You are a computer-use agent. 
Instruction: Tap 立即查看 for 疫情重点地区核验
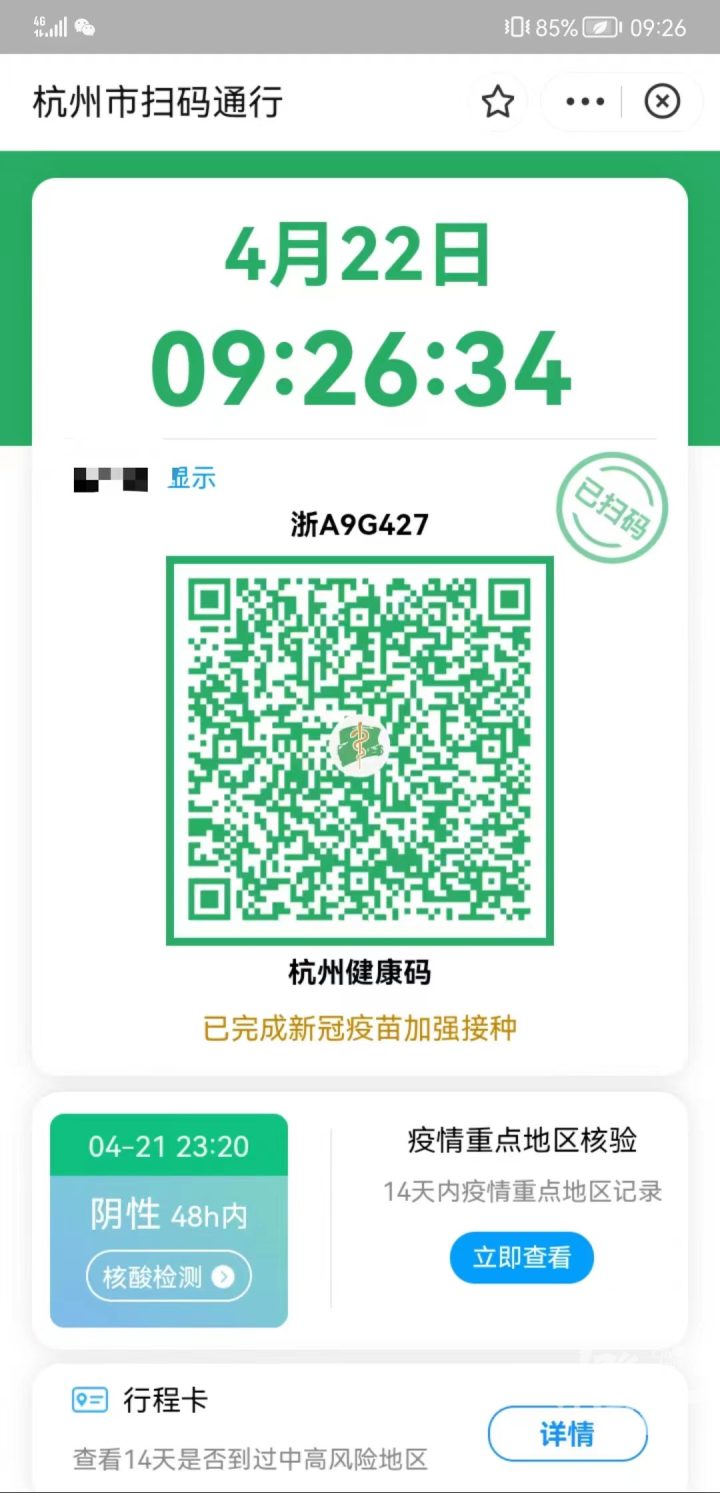tap(521, 1257)
